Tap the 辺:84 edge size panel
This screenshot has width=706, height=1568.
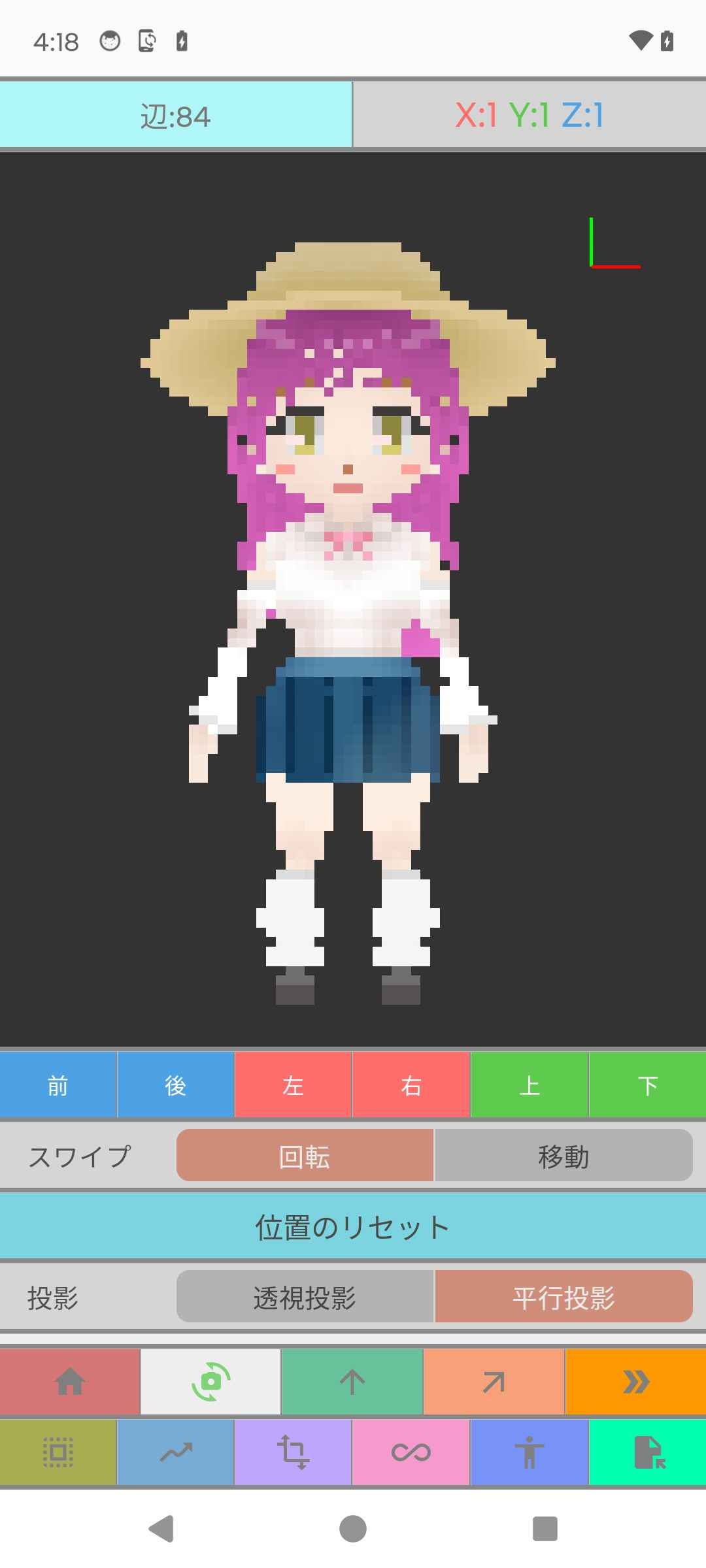click(176, 116)
